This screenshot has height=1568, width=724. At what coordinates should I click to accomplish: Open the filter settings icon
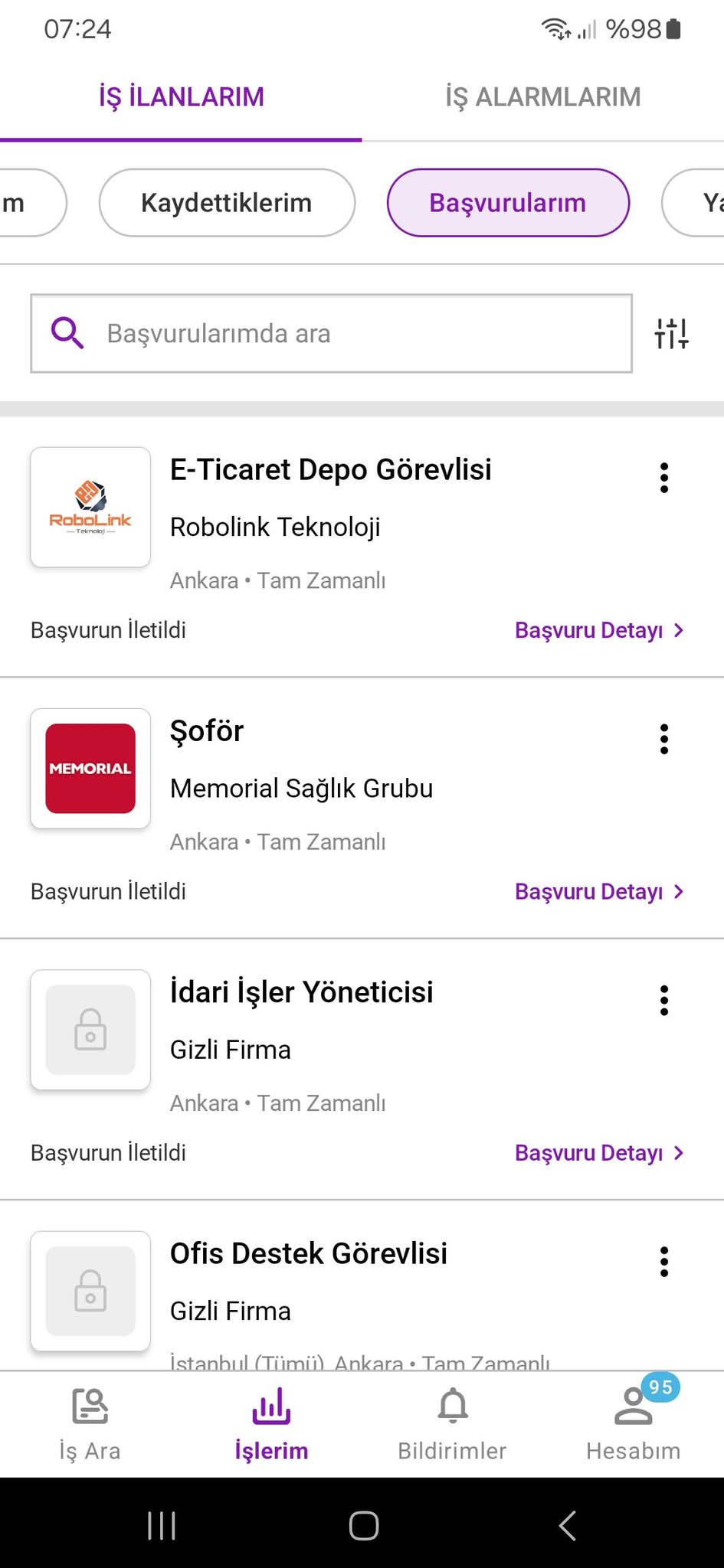point(671,334)
